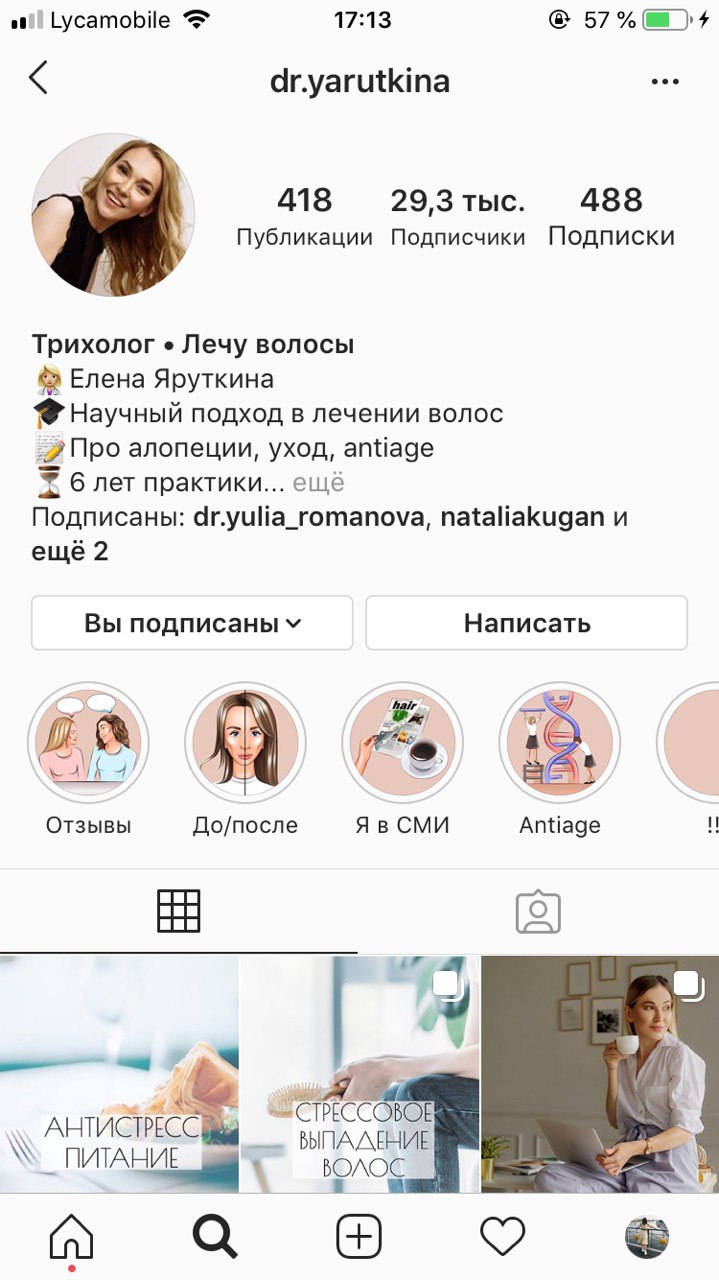Open the Антистресс питание post
719x1280 pixels.
click(x=119, y=1074)
